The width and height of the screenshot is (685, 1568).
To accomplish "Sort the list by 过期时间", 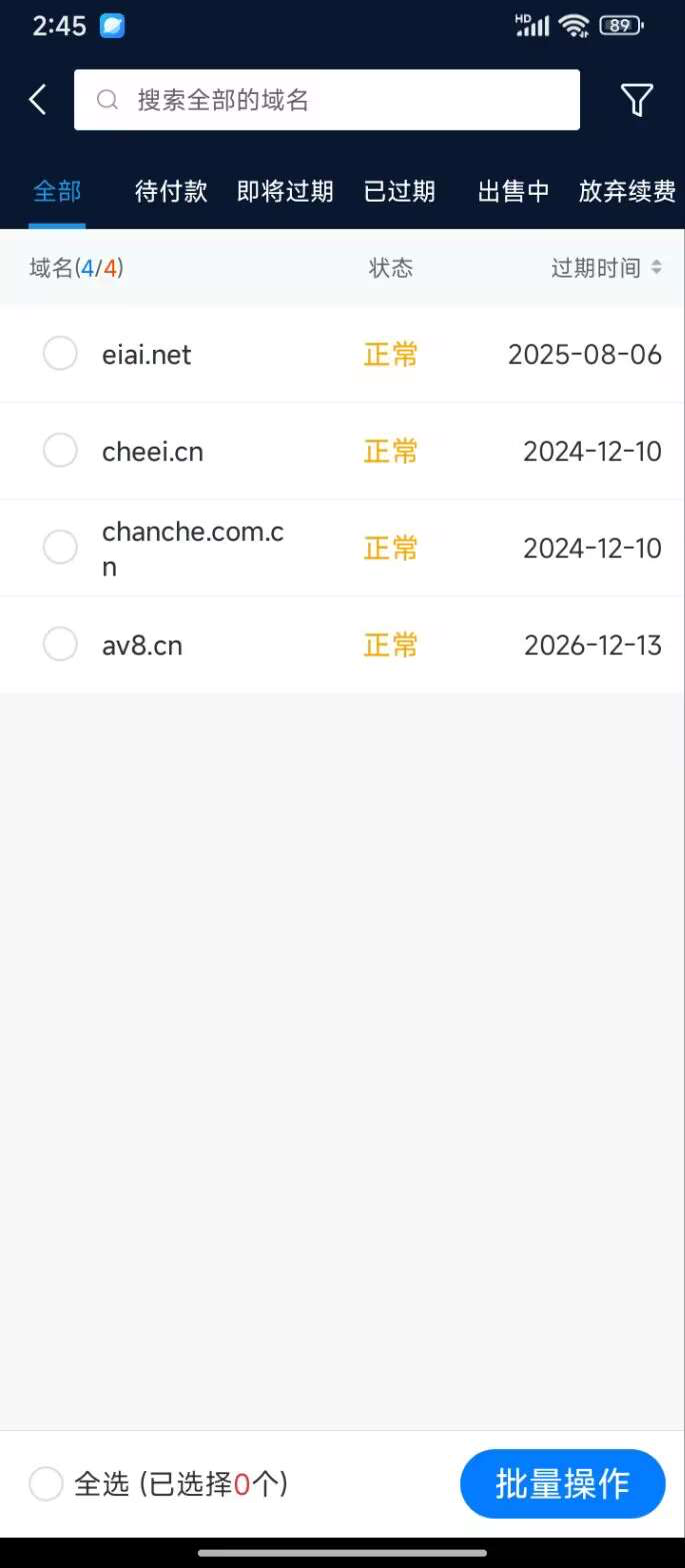I will [x=606, y=268].
